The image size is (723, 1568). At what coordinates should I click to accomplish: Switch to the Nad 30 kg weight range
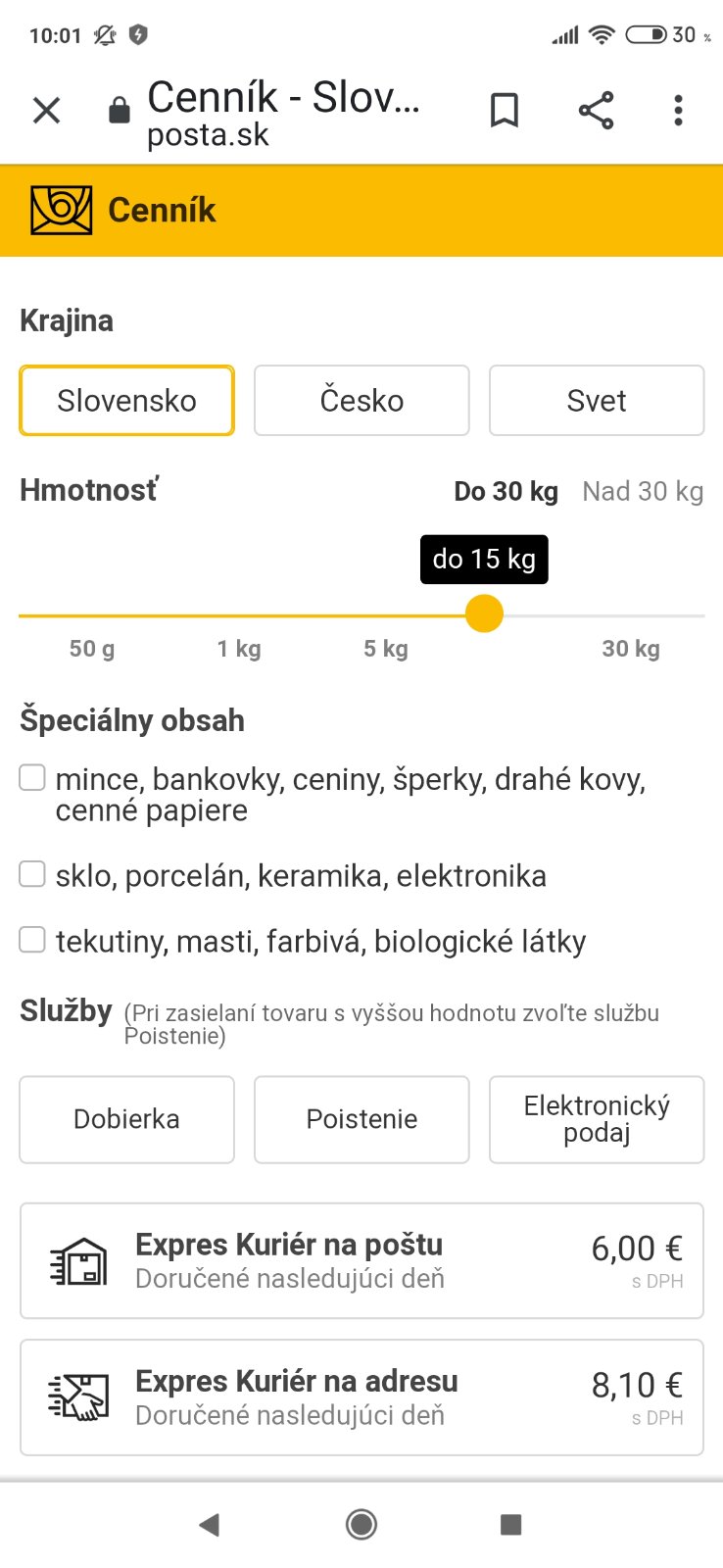click(x=643, y=491)
